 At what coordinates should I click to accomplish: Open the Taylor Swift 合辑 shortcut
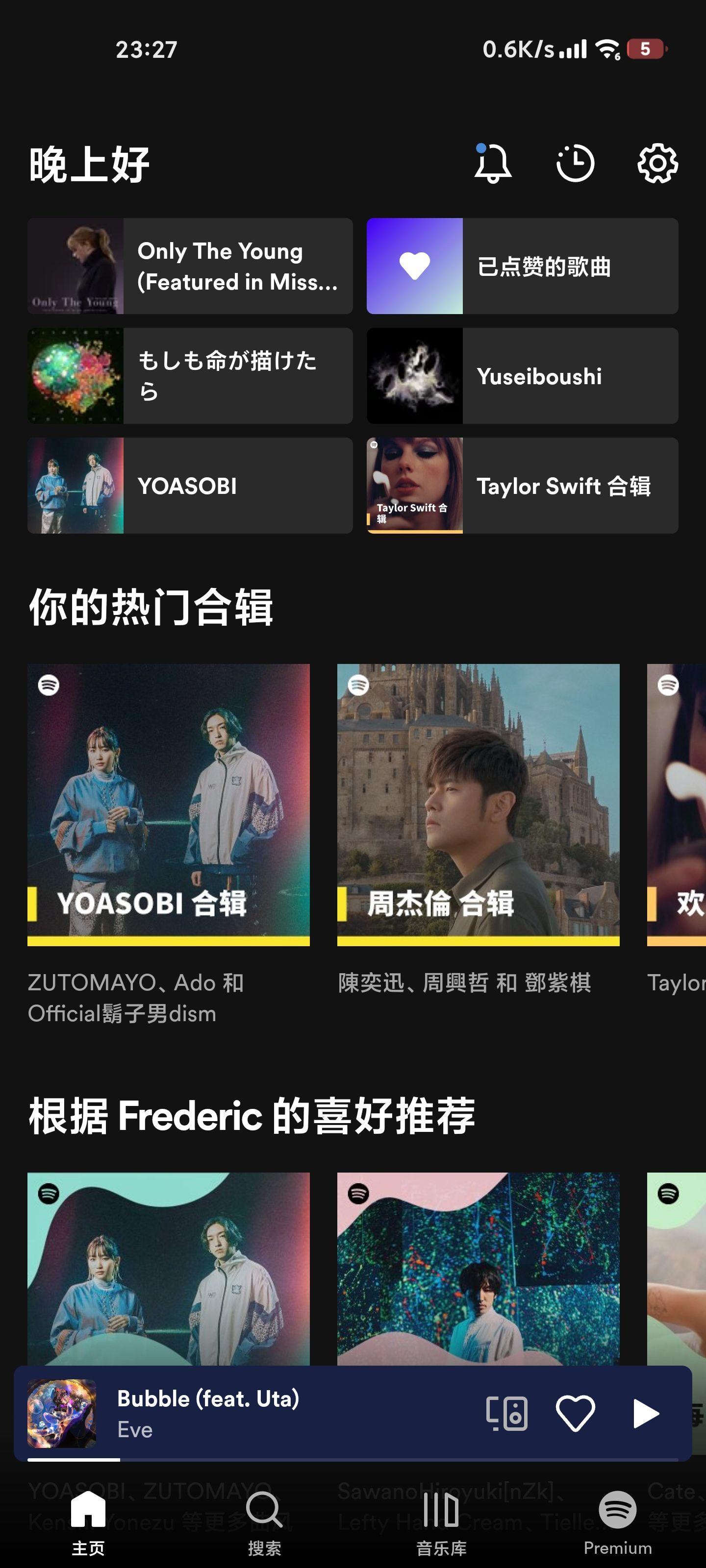tap(522, 485)
